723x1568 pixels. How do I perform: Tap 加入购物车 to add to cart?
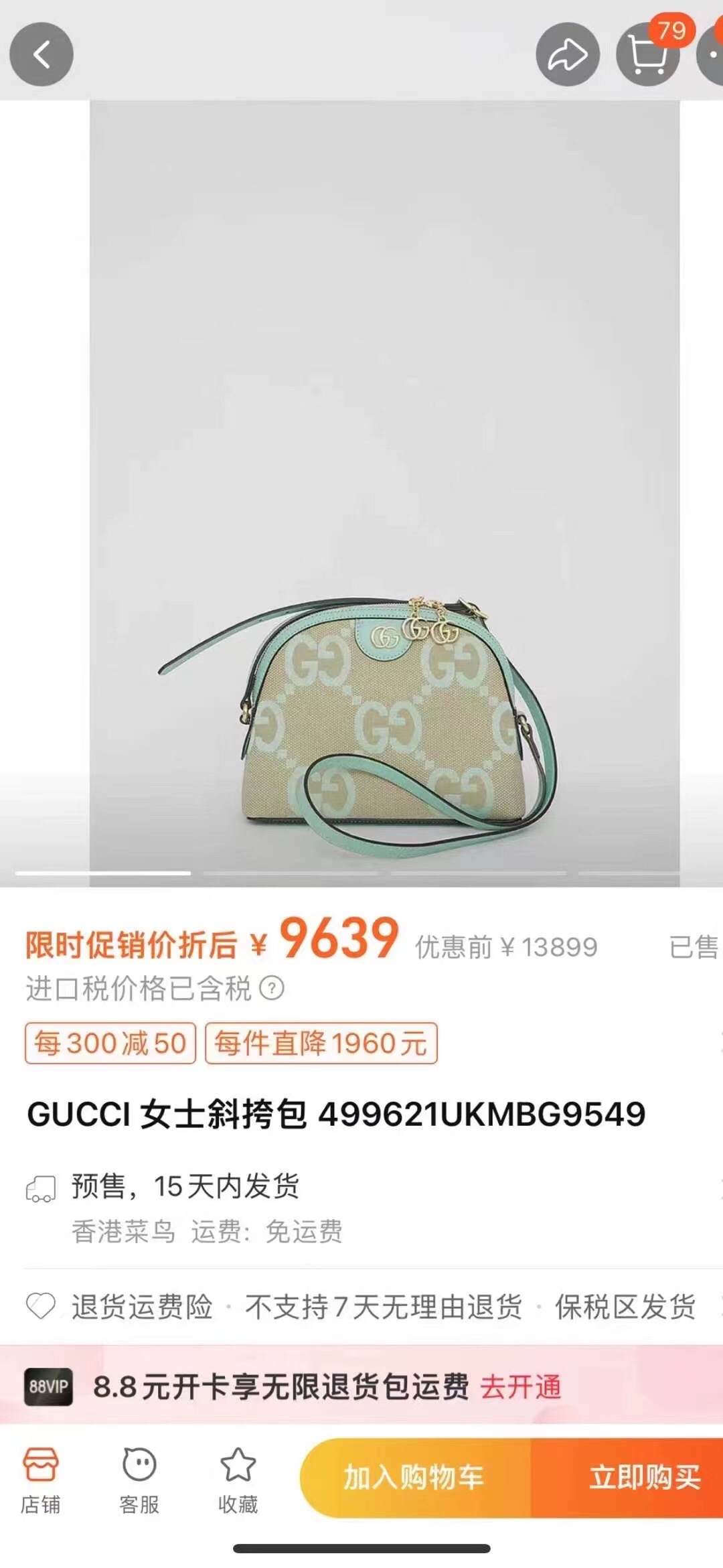pyautogui.click(x=414, y=1478)
